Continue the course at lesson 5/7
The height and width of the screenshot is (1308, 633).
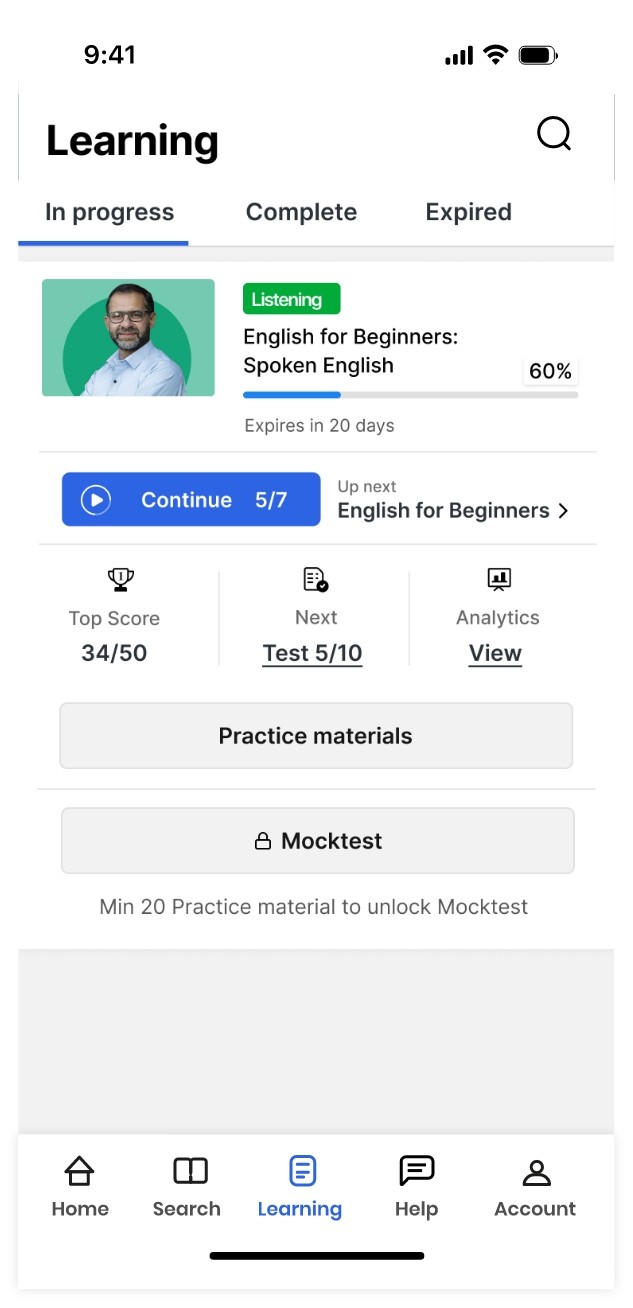point(191,500)
